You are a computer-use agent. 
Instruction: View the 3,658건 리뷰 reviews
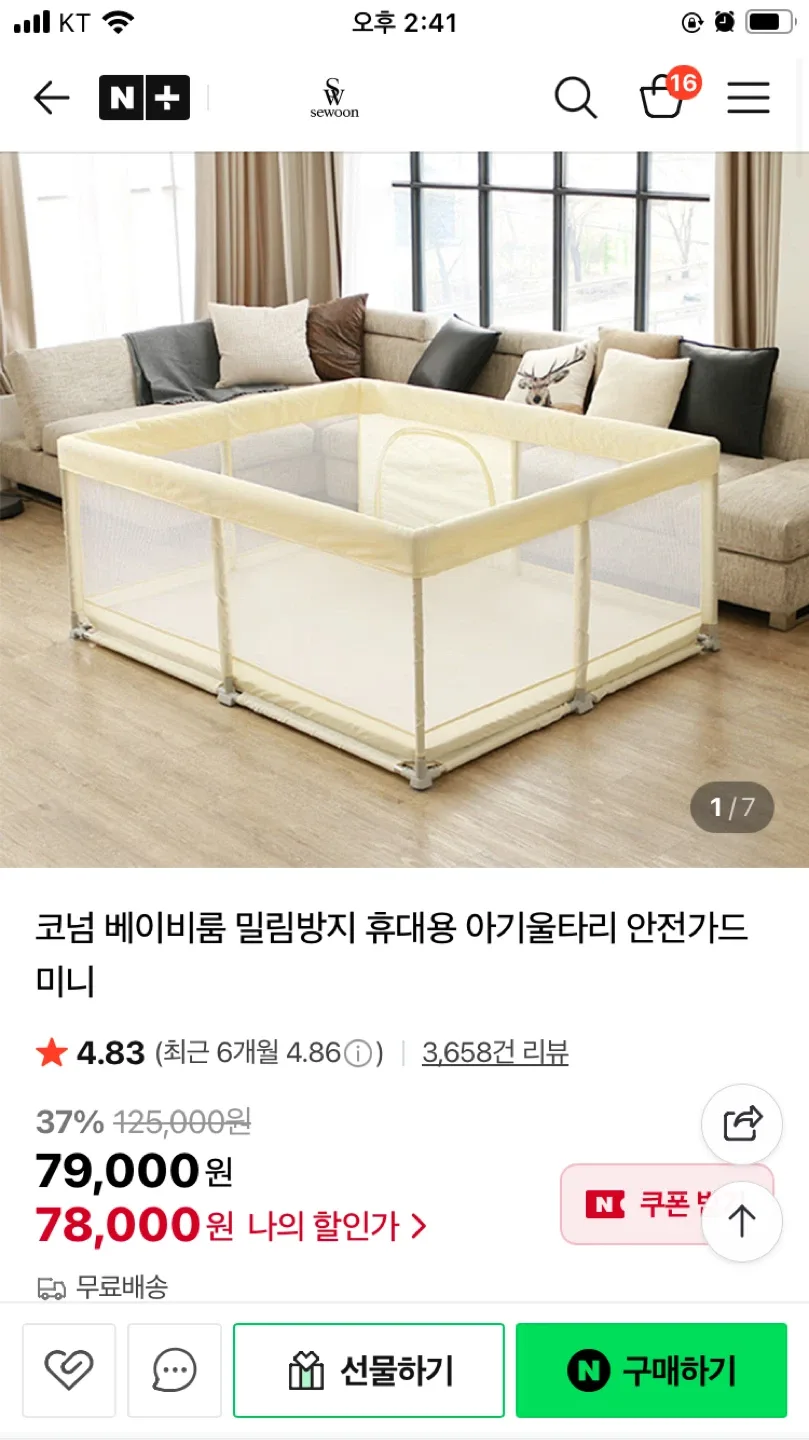tap(495, 1052)
